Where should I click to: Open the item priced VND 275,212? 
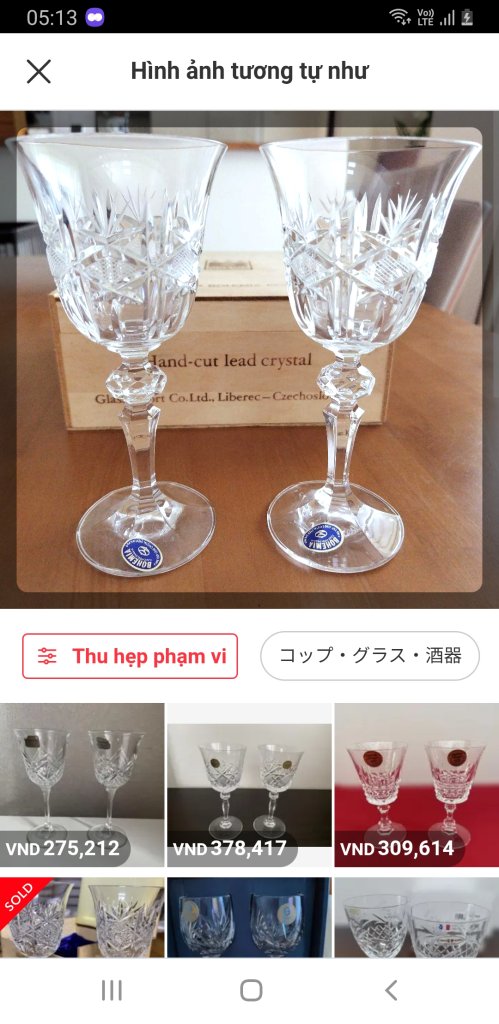[x=82, y=785]
